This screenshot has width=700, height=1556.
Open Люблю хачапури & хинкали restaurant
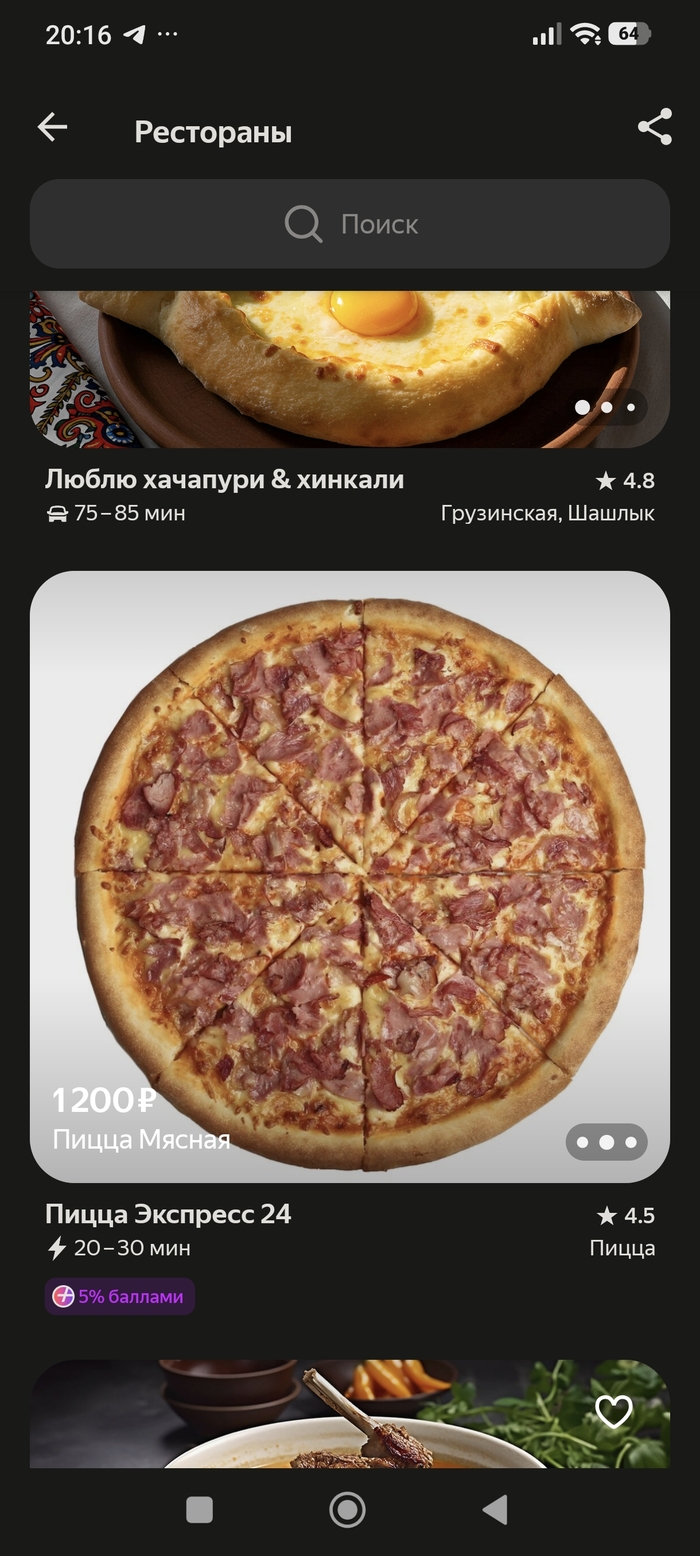(x=225, y=480)
